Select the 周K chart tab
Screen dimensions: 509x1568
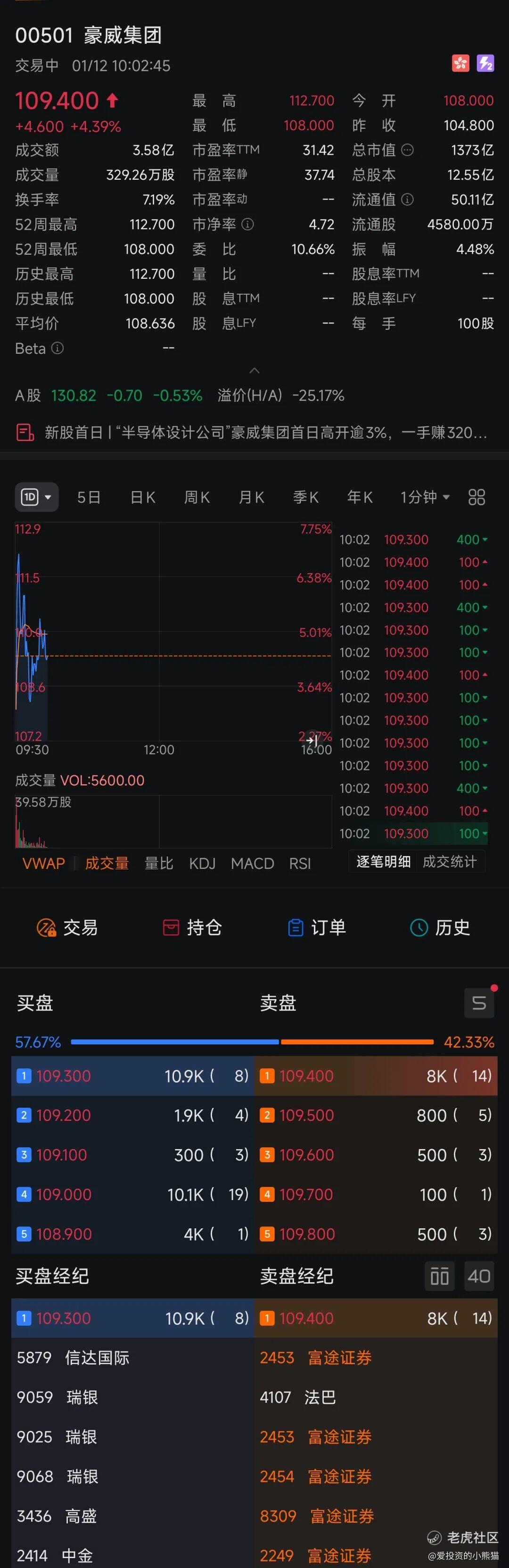197,497
